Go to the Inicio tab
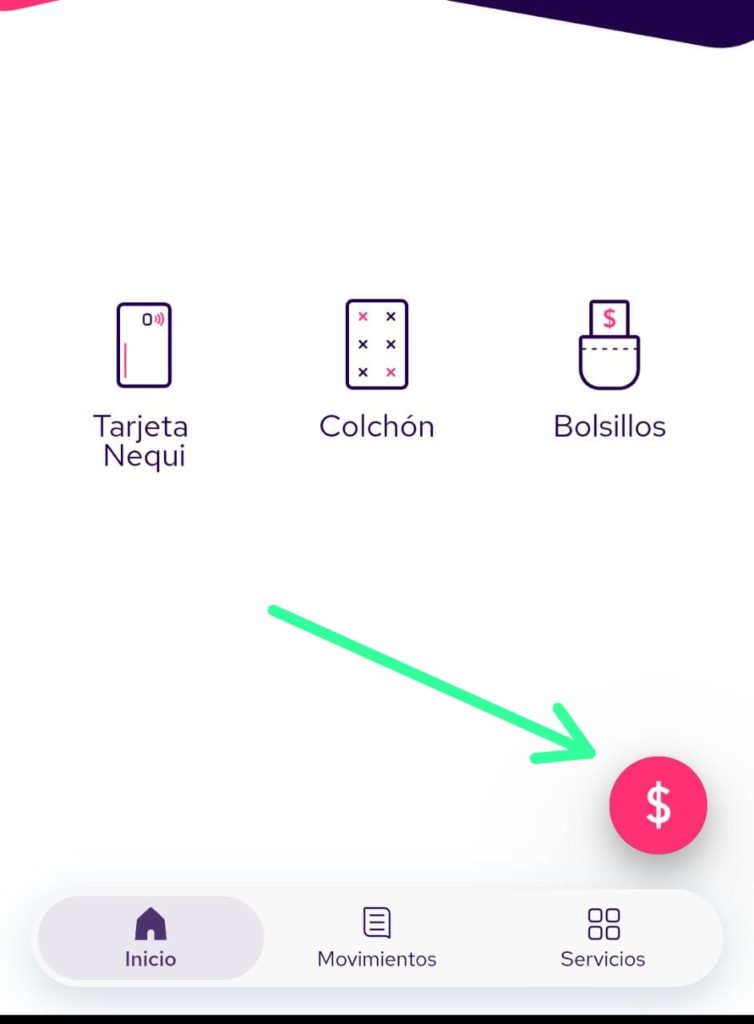 (x=150, y=938)
